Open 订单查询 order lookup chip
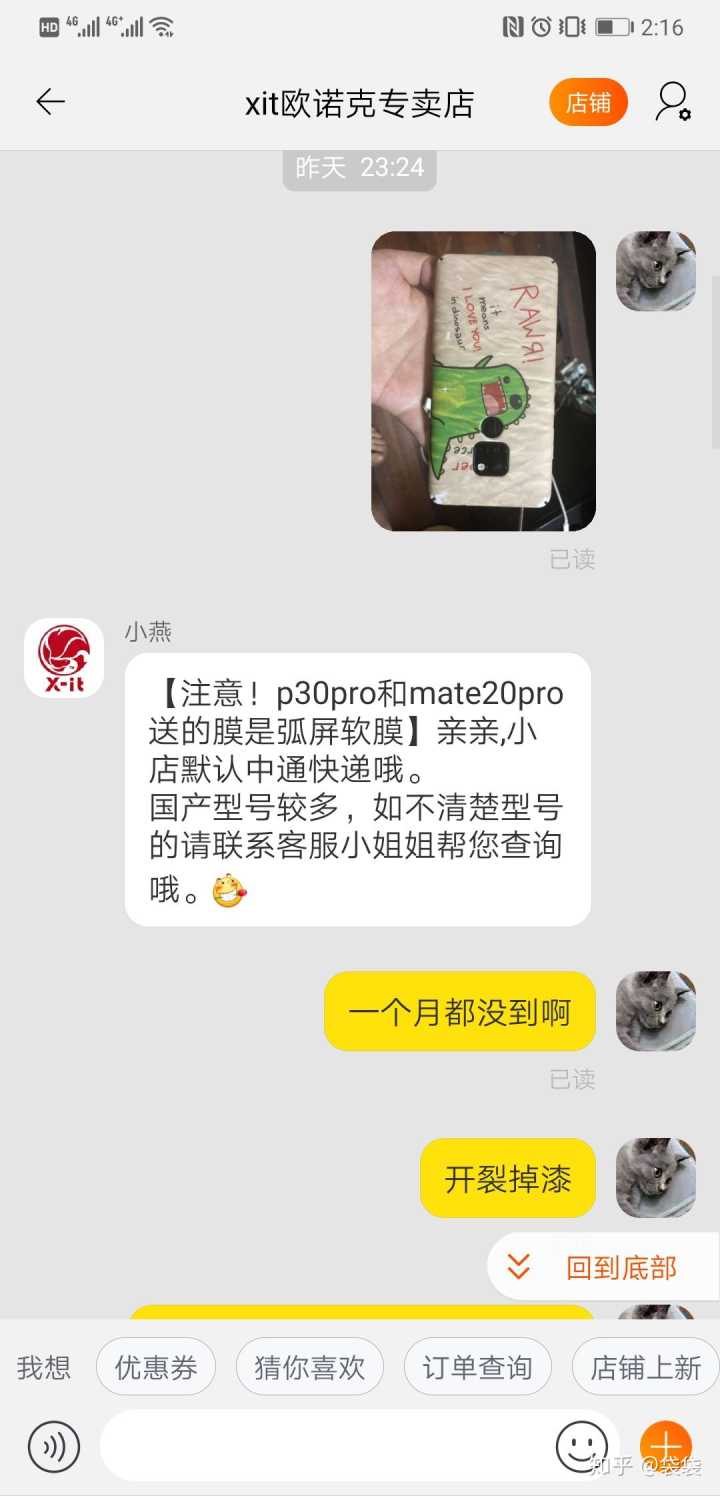 tap(477, 1367)
